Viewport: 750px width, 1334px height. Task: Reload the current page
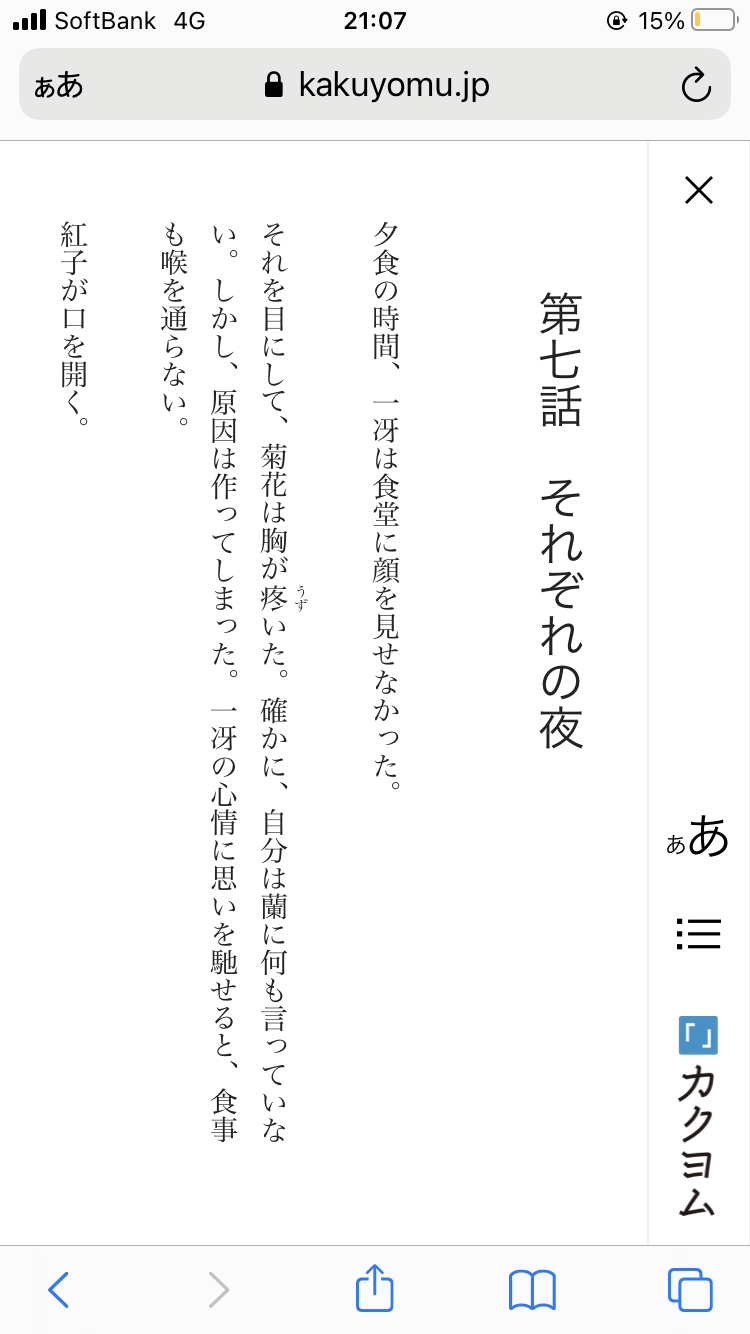pyautogui.click(x=696, y=85)
